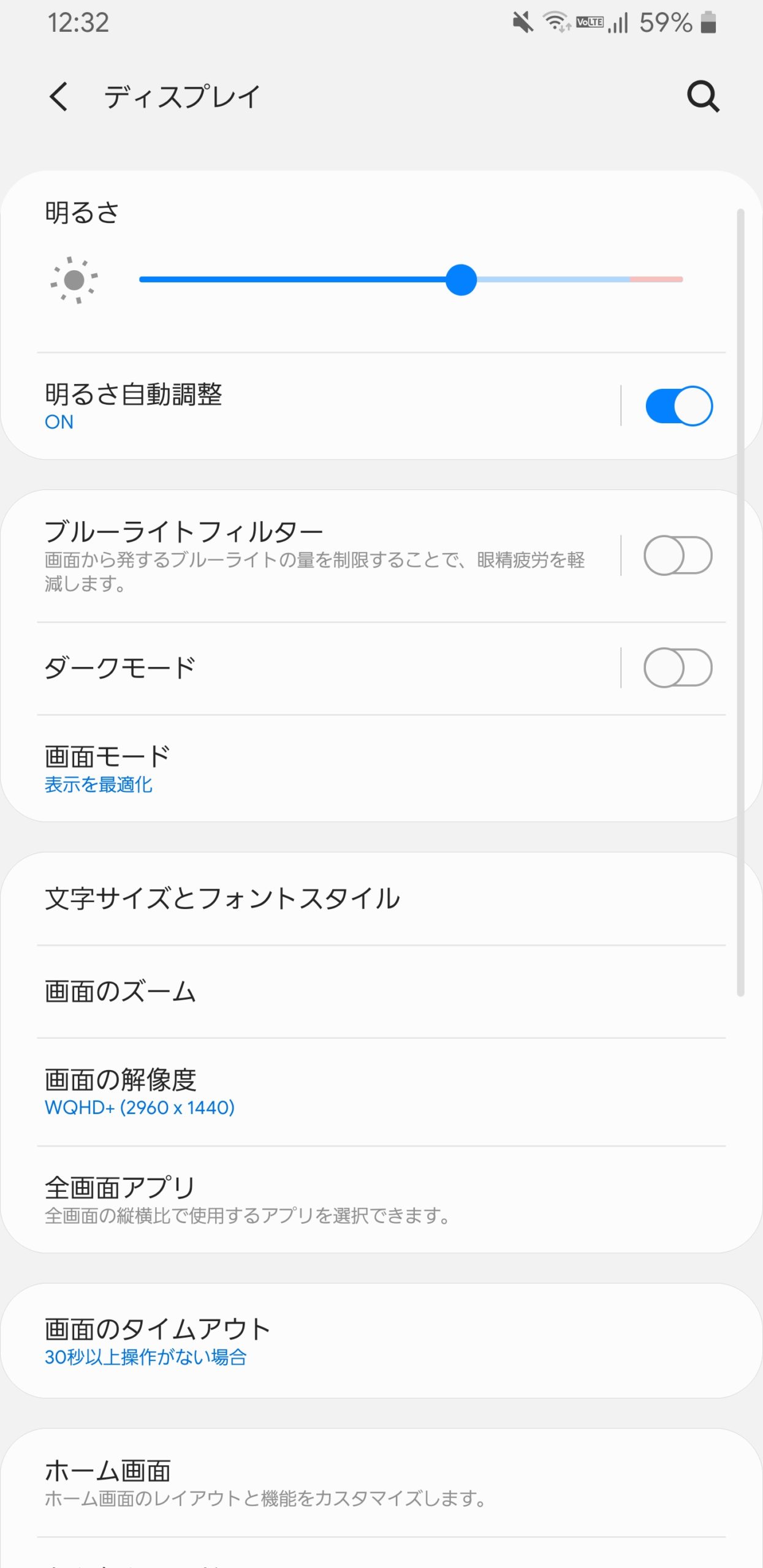The image size is (763, 1568).
Task: Open ホーム画面 settings
Action: [368, 1482]
